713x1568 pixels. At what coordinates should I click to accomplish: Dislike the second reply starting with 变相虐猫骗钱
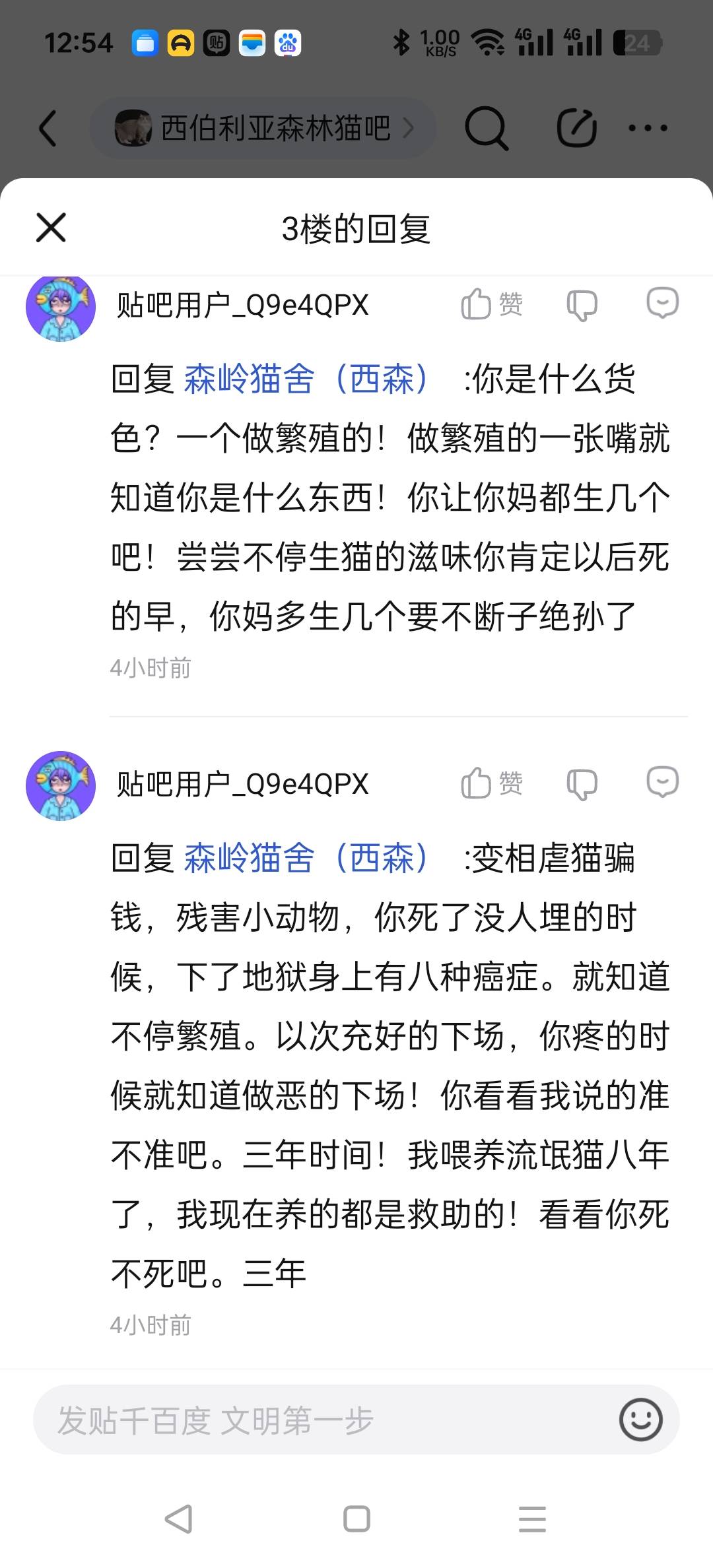coord(582,784)
